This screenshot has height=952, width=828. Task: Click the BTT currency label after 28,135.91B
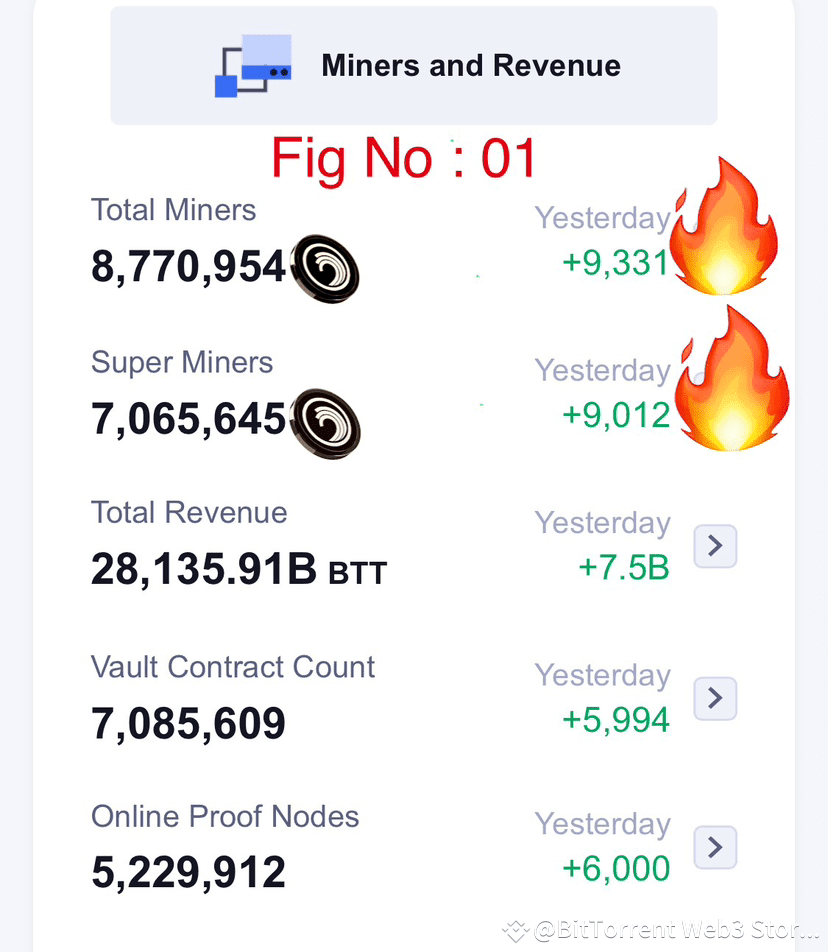360,574
